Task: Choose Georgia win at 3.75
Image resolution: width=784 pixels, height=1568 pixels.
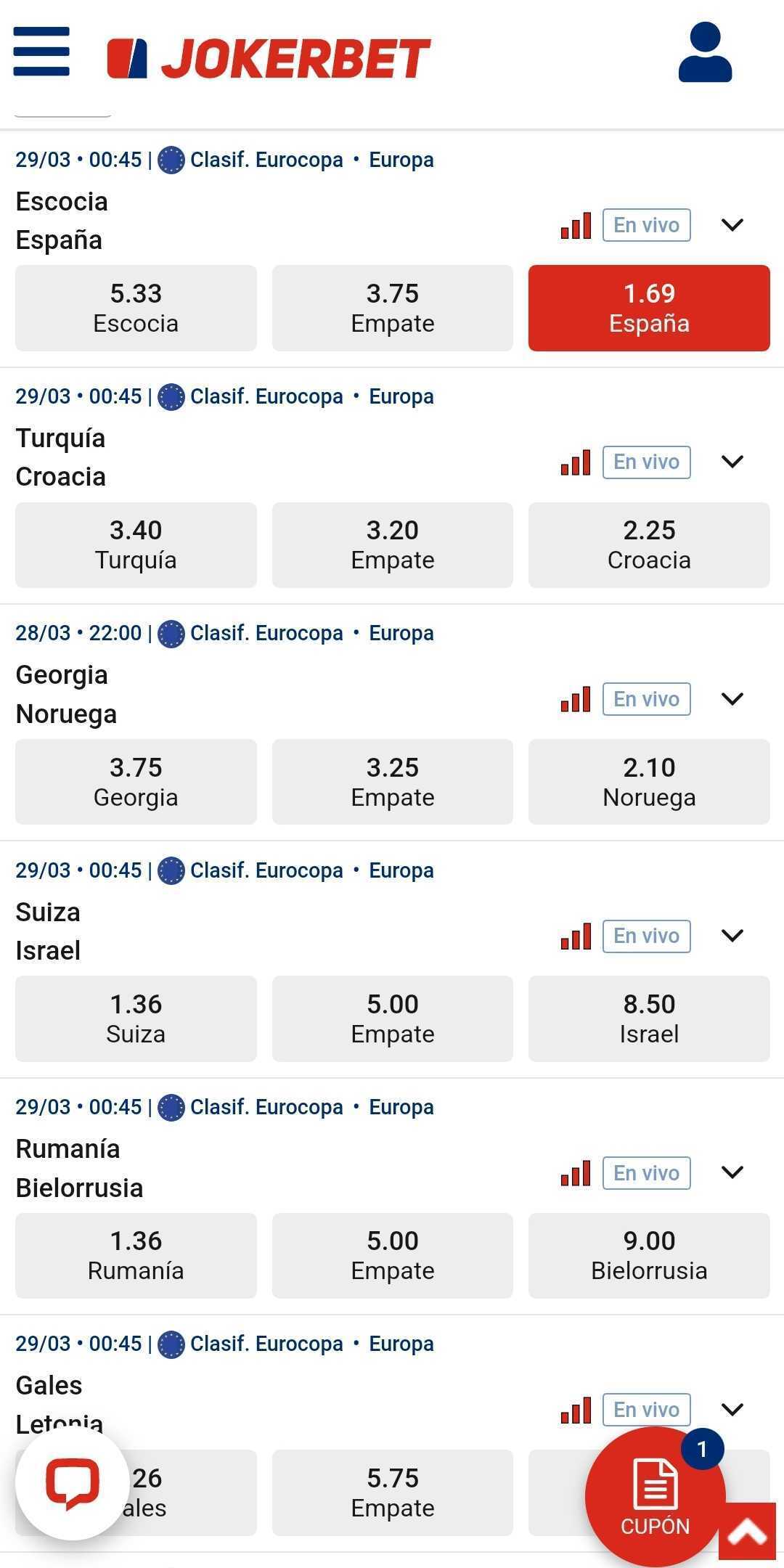Action: 136,782
